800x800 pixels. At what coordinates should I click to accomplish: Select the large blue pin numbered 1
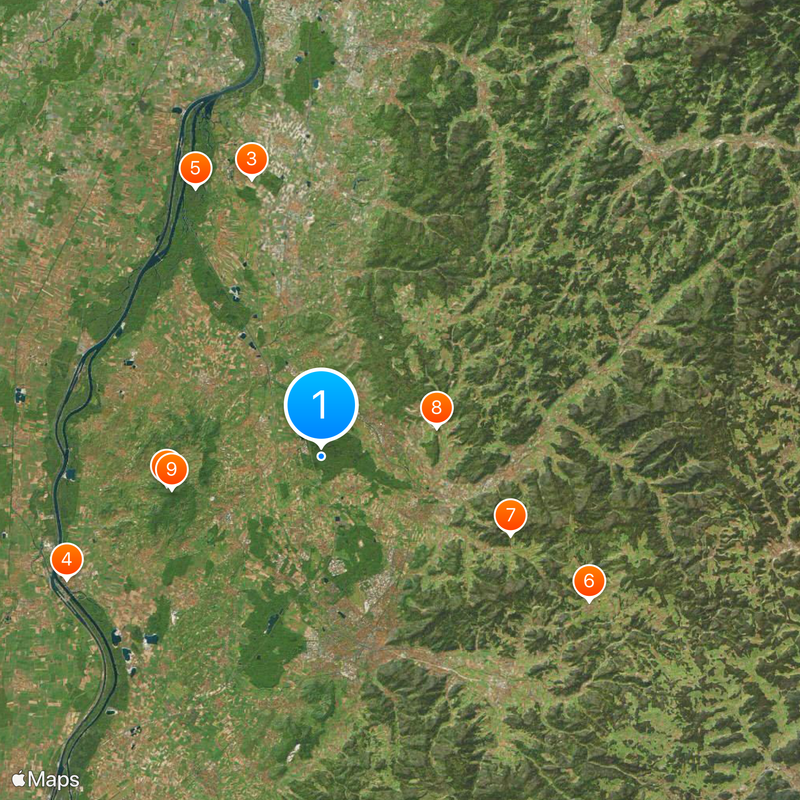321,404
